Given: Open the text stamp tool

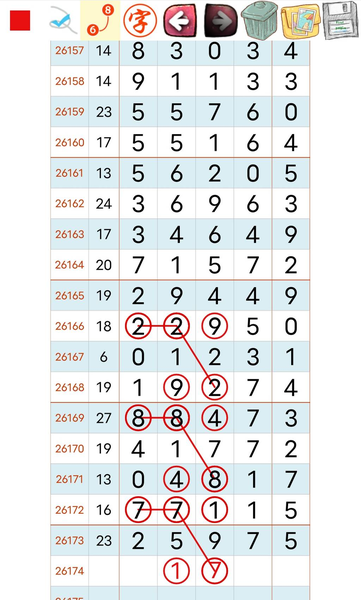Looking at the screenshot, I should [x=140, y=21].
